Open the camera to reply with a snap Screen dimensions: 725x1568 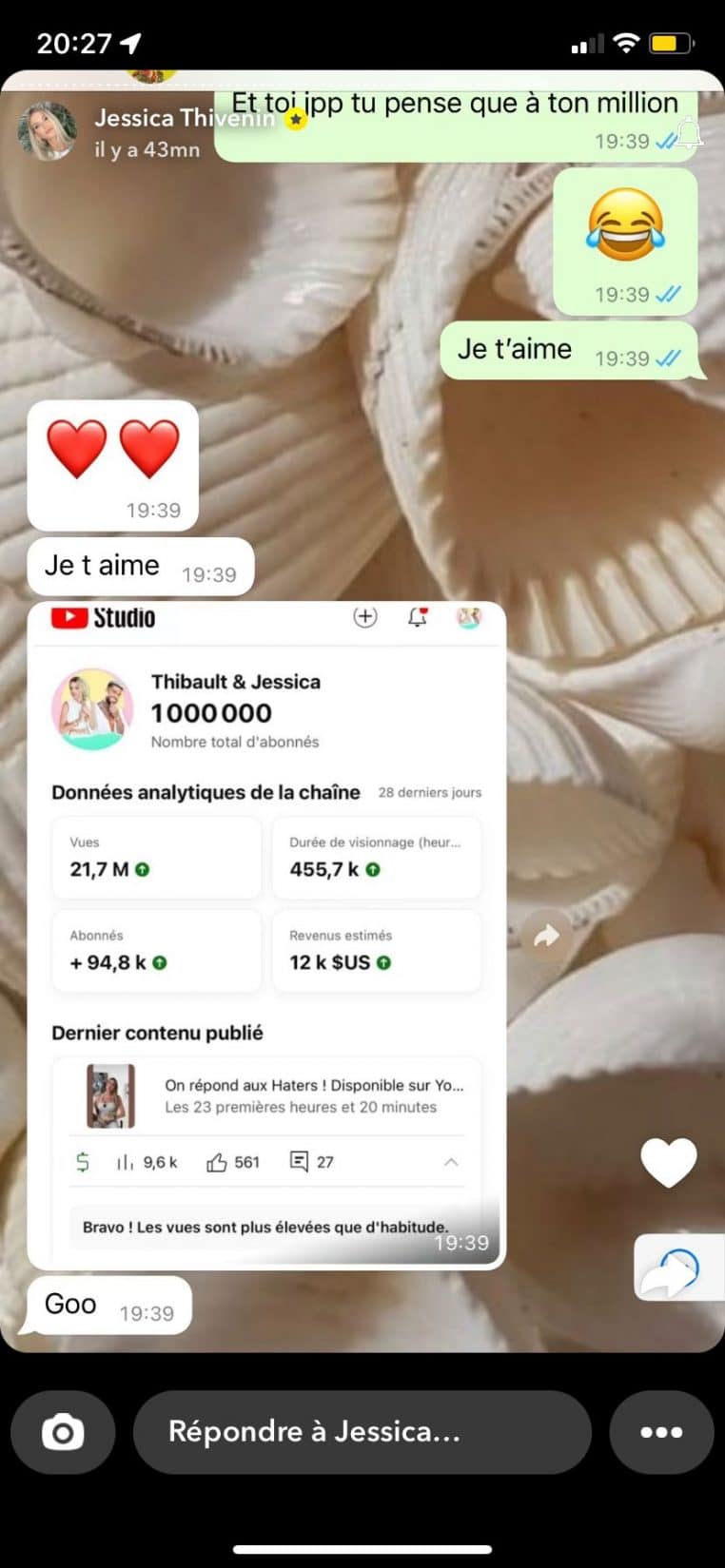63,1432
